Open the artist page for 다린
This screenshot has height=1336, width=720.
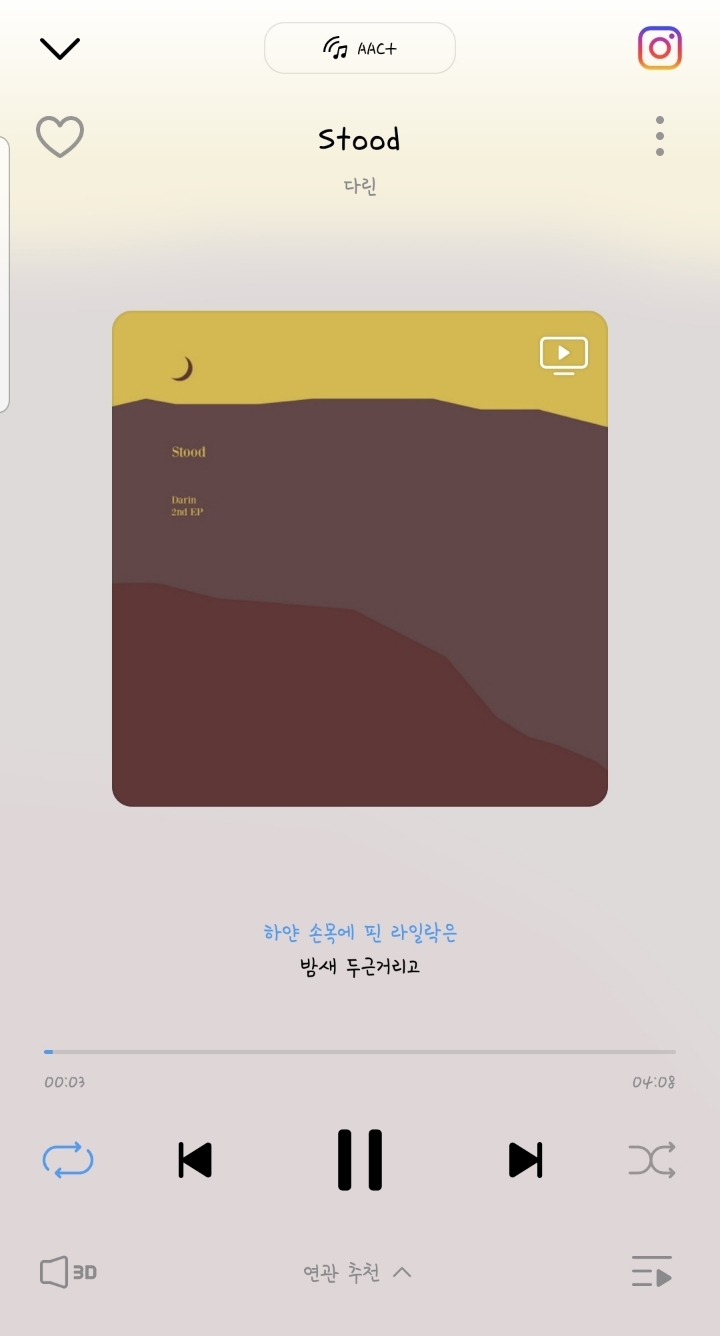pyautogui.click(x=360, y=186)
